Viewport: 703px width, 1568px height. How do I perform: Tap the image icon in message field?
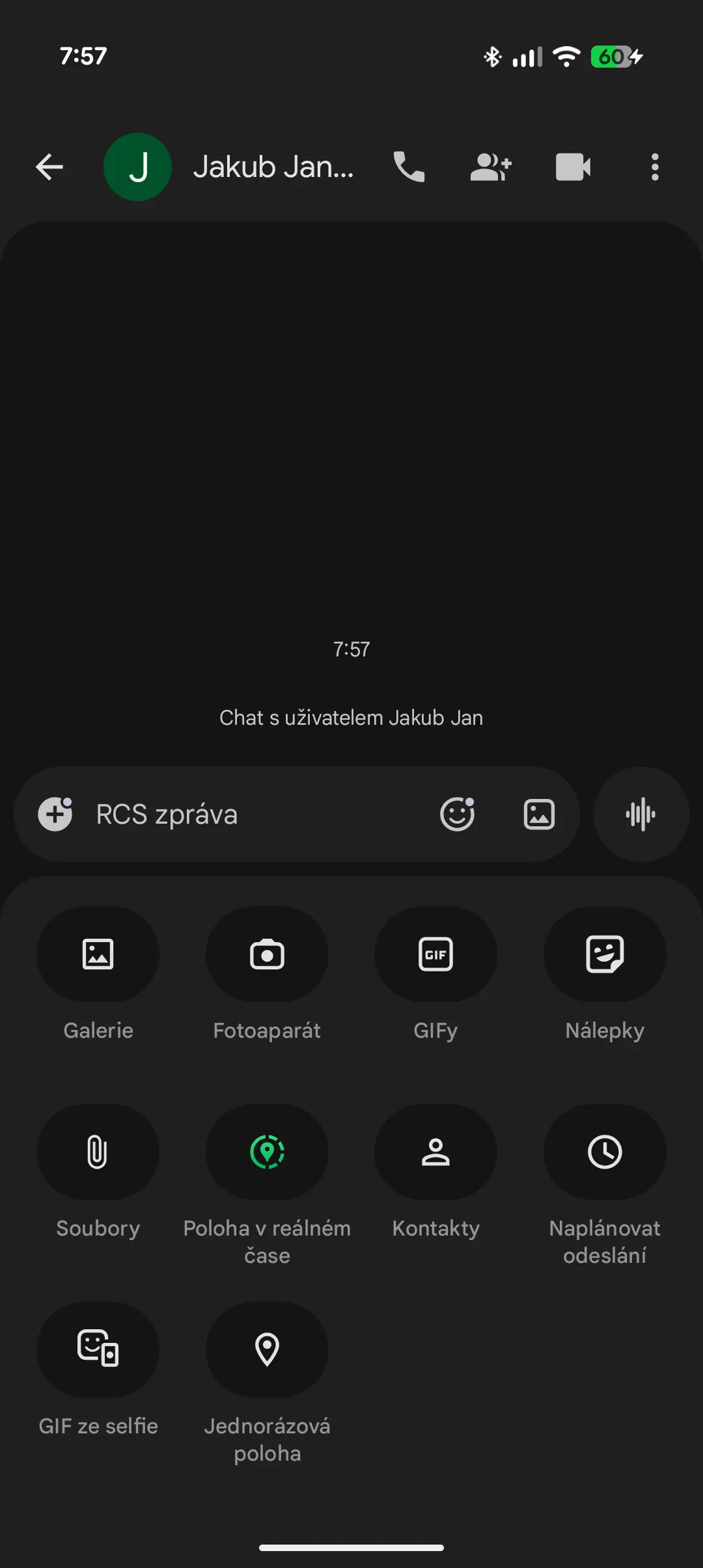pyautogui.click(x=539, y=815)
